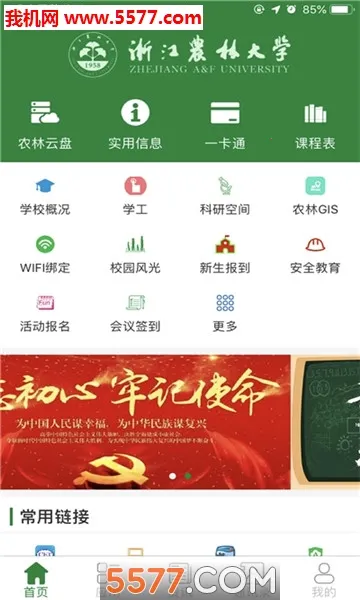Switch to the 首页 home tab

tap(36, 580)
